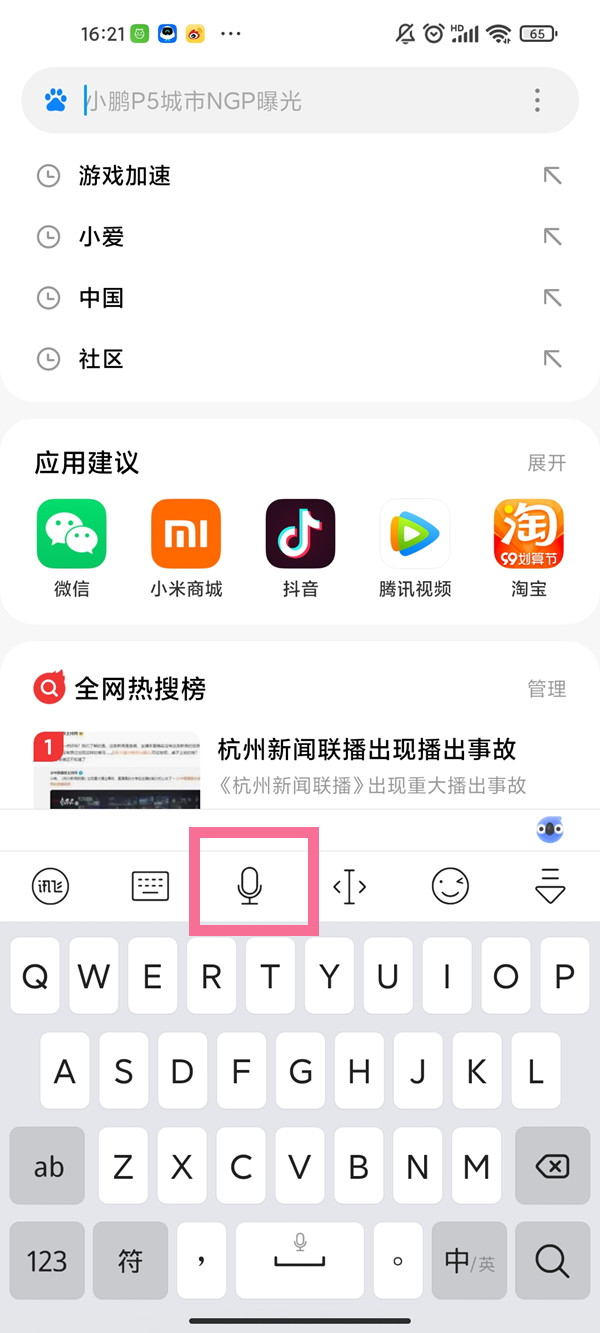The image size is (600, 1333).
Task: Open the hot story 杭州新闻联播出现播出事故
Action: (366, 749)
